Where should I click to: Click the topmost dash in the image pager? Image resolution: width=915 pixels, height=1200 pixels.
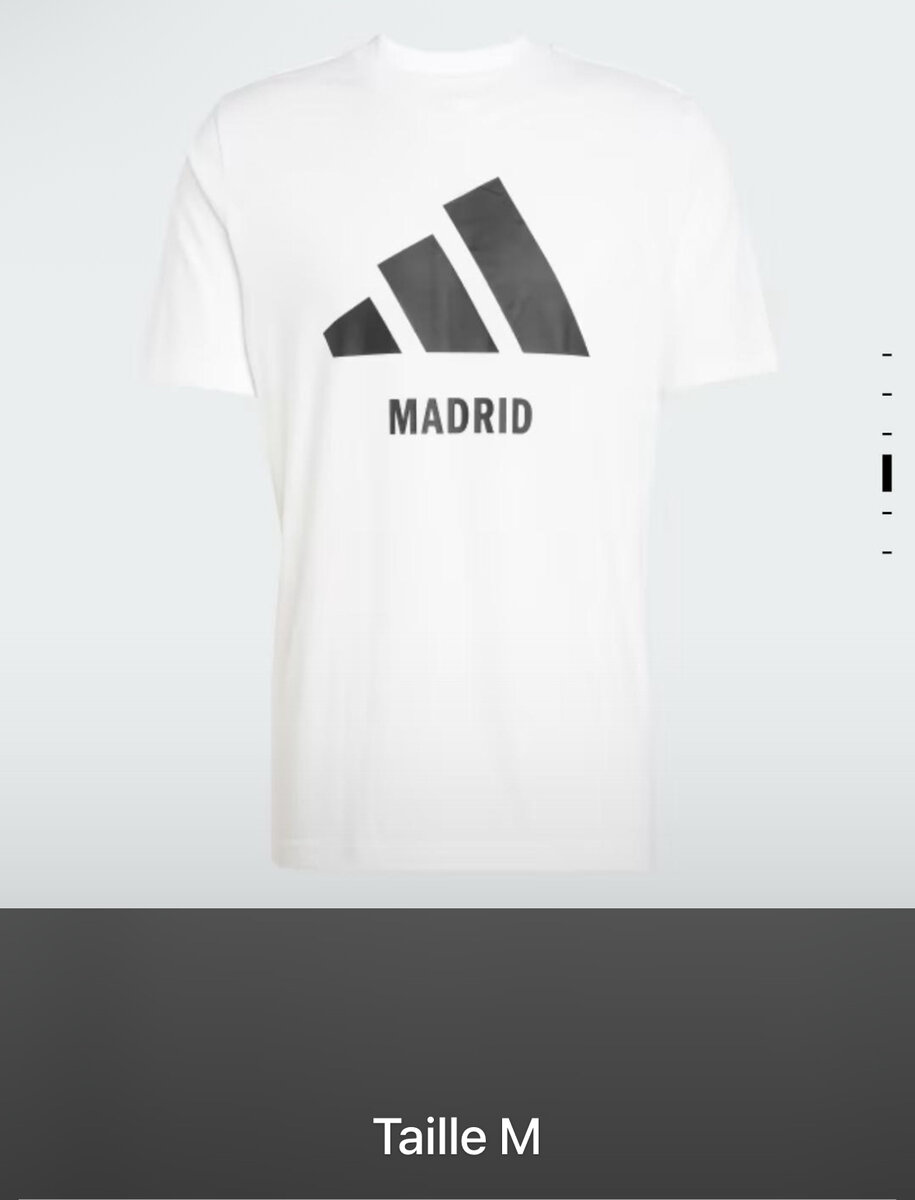pos(887,355)
